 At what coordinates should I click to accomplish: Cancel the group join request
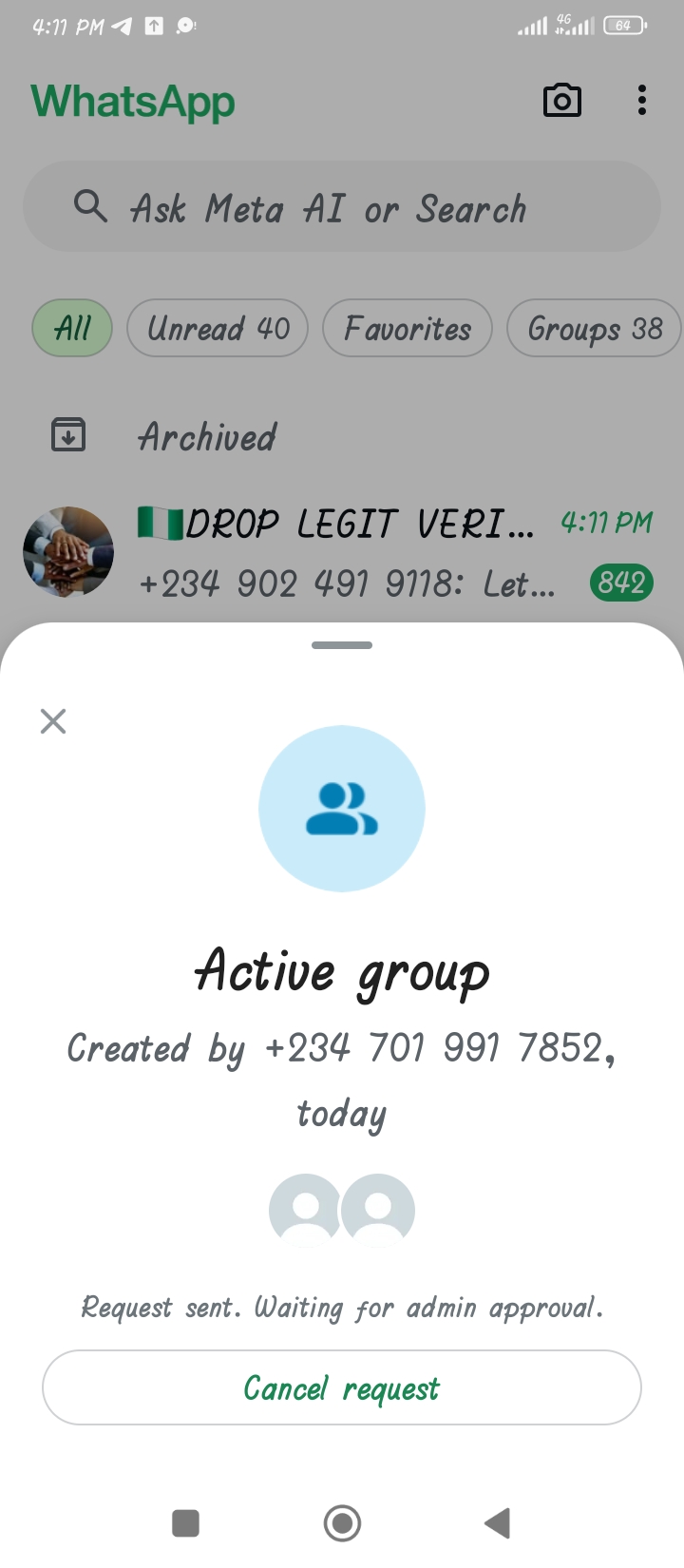tap(342, 1387)
